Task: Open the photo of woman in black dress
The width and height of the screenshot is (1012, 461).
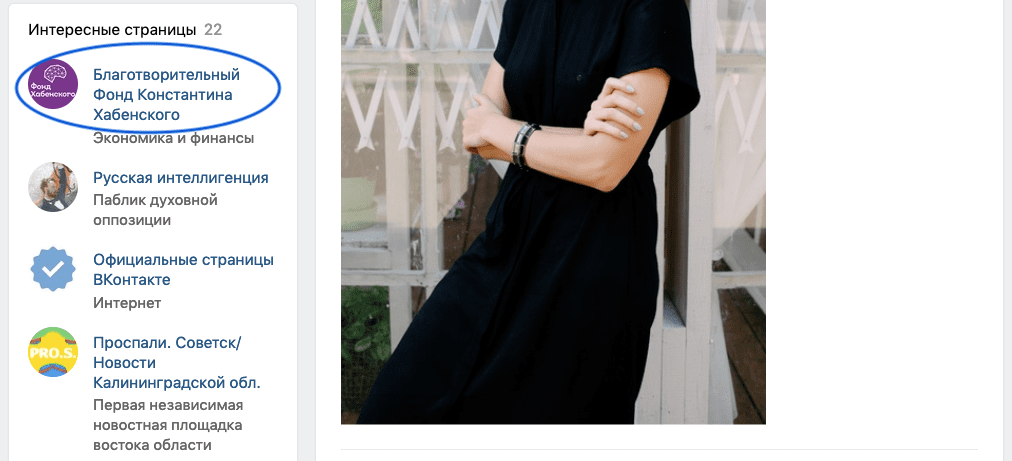Action: coord(553,212)
